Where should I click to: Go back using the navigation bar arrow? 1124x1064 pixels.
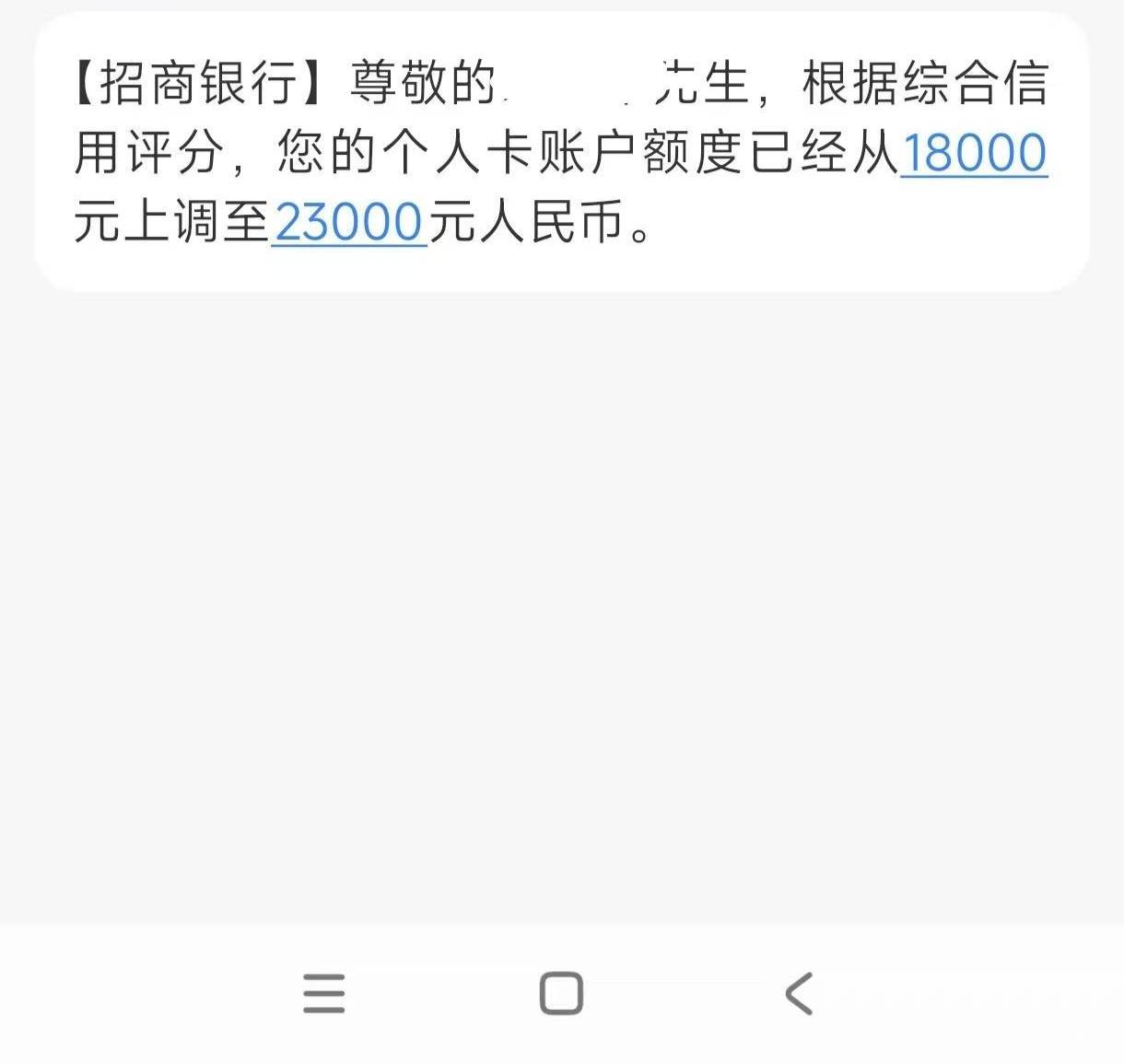coord(799,994)
